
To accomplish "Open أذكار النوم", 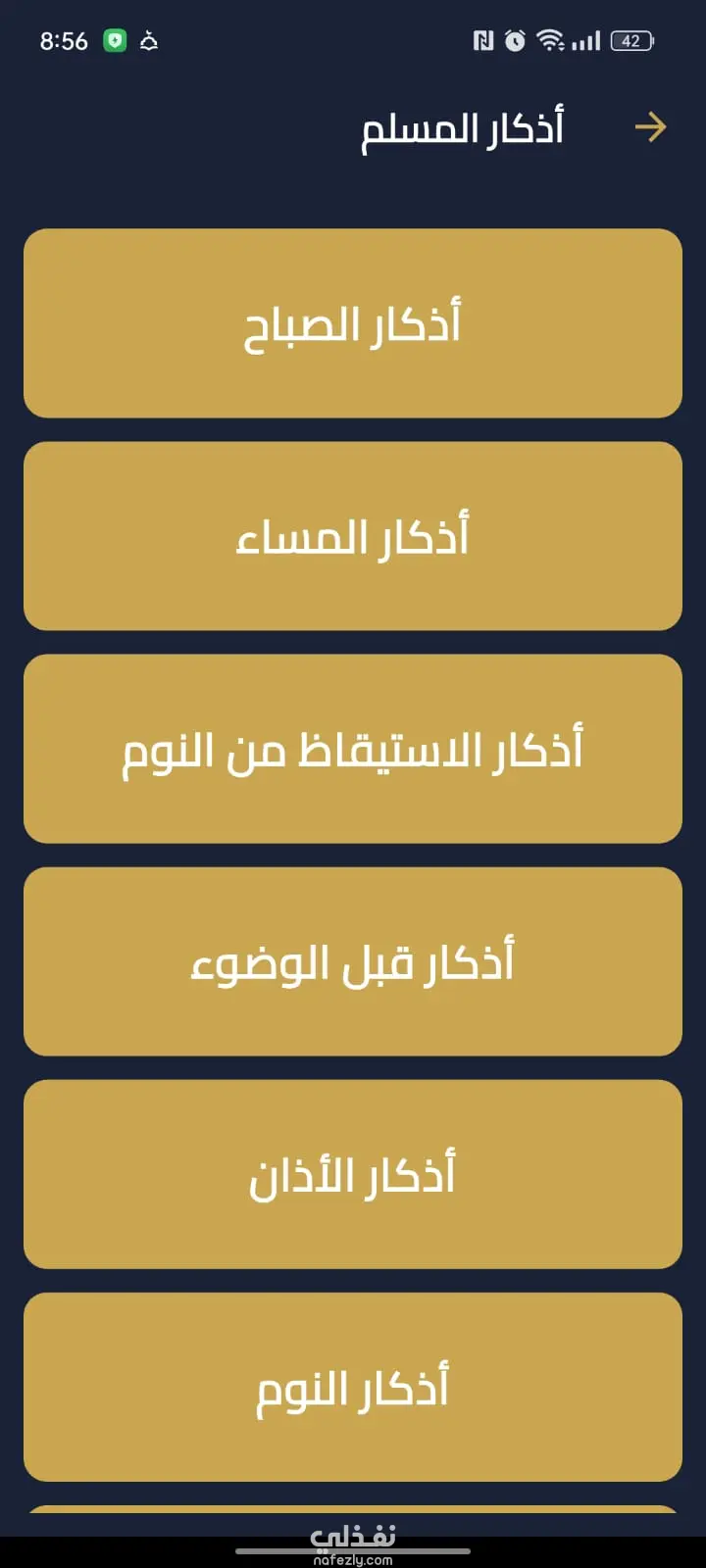I will click(x=353, y=1387).
